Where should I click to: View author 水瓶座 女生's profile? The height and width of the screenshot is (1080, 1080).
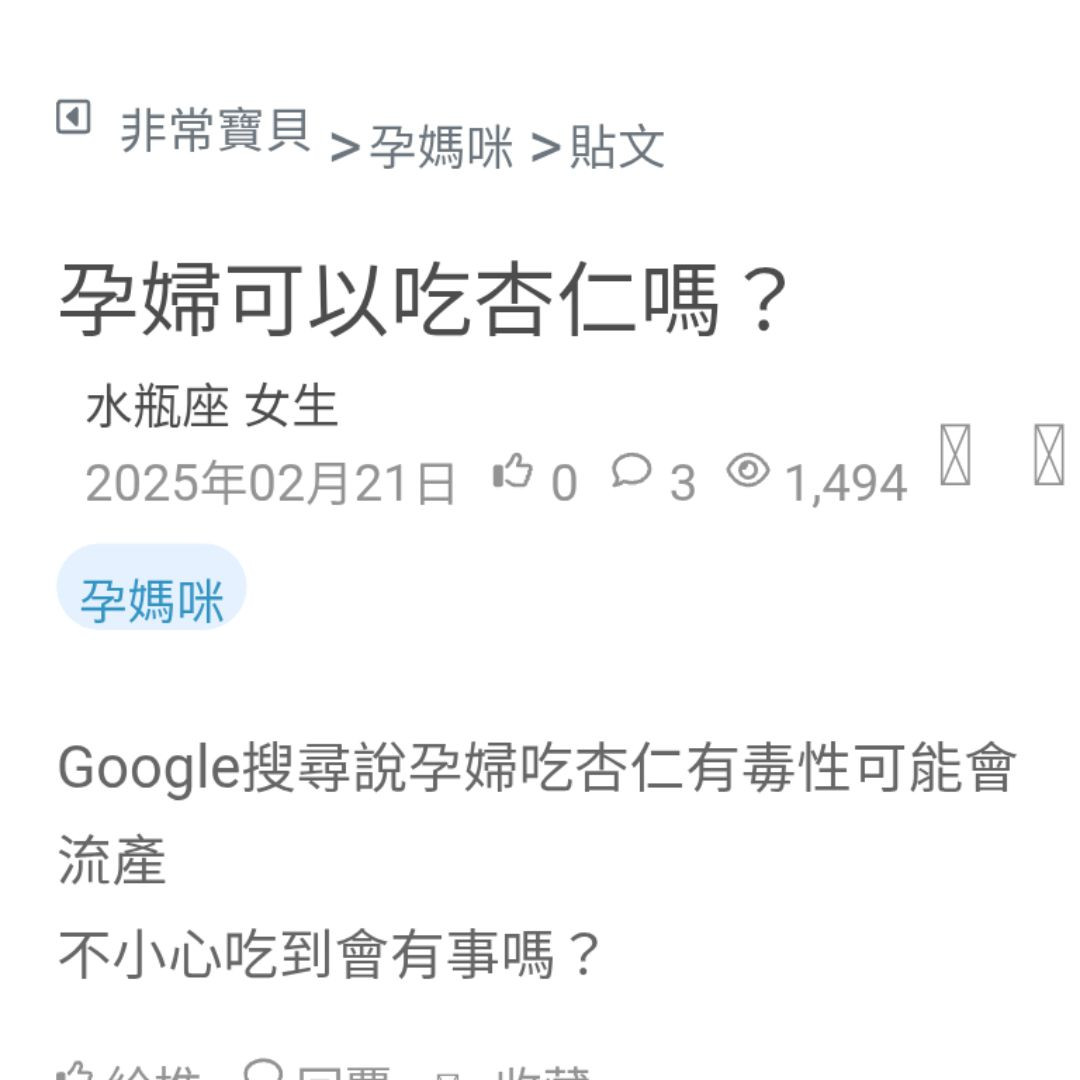pyautogui.click(x=212, y=408)
